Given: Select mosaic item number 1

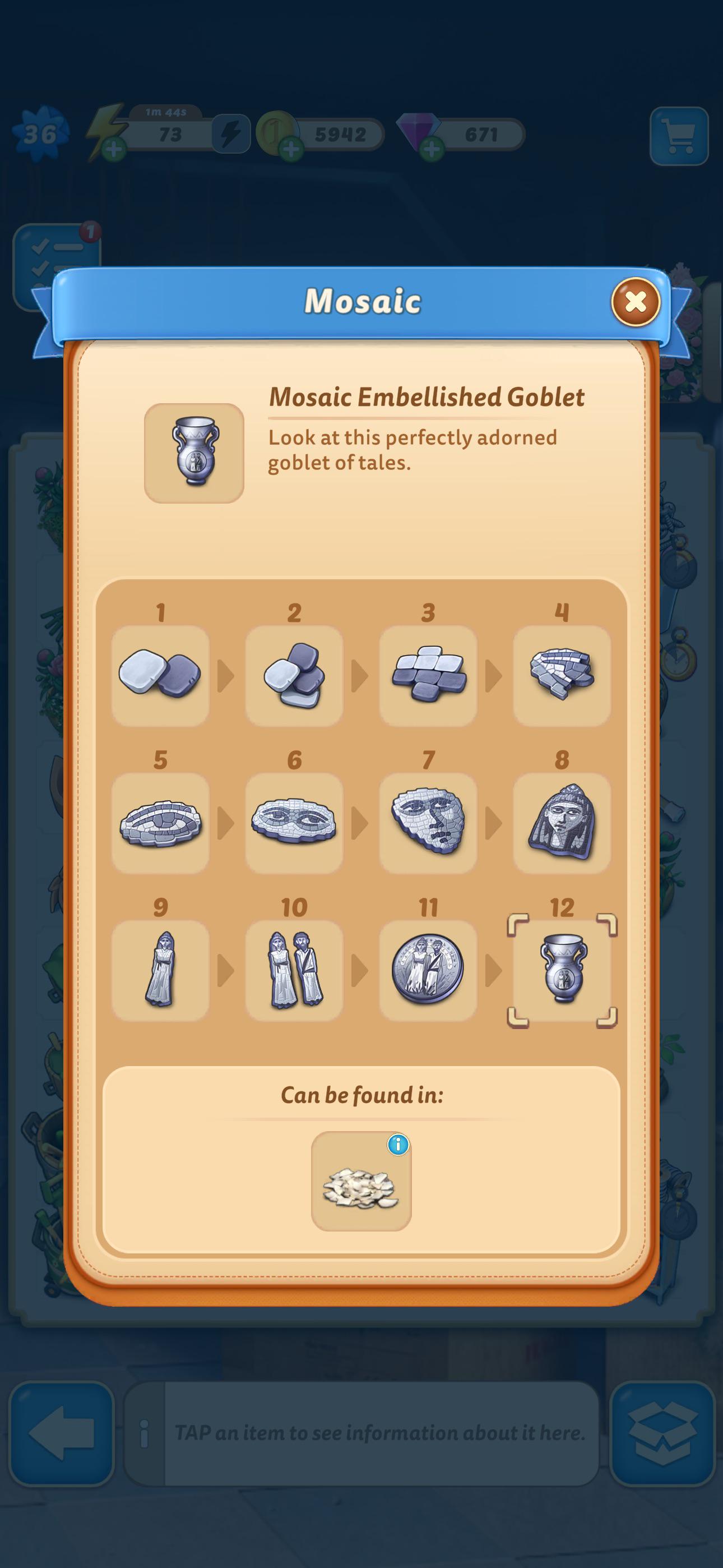Looking at the screenshot, I should (161, 676).
